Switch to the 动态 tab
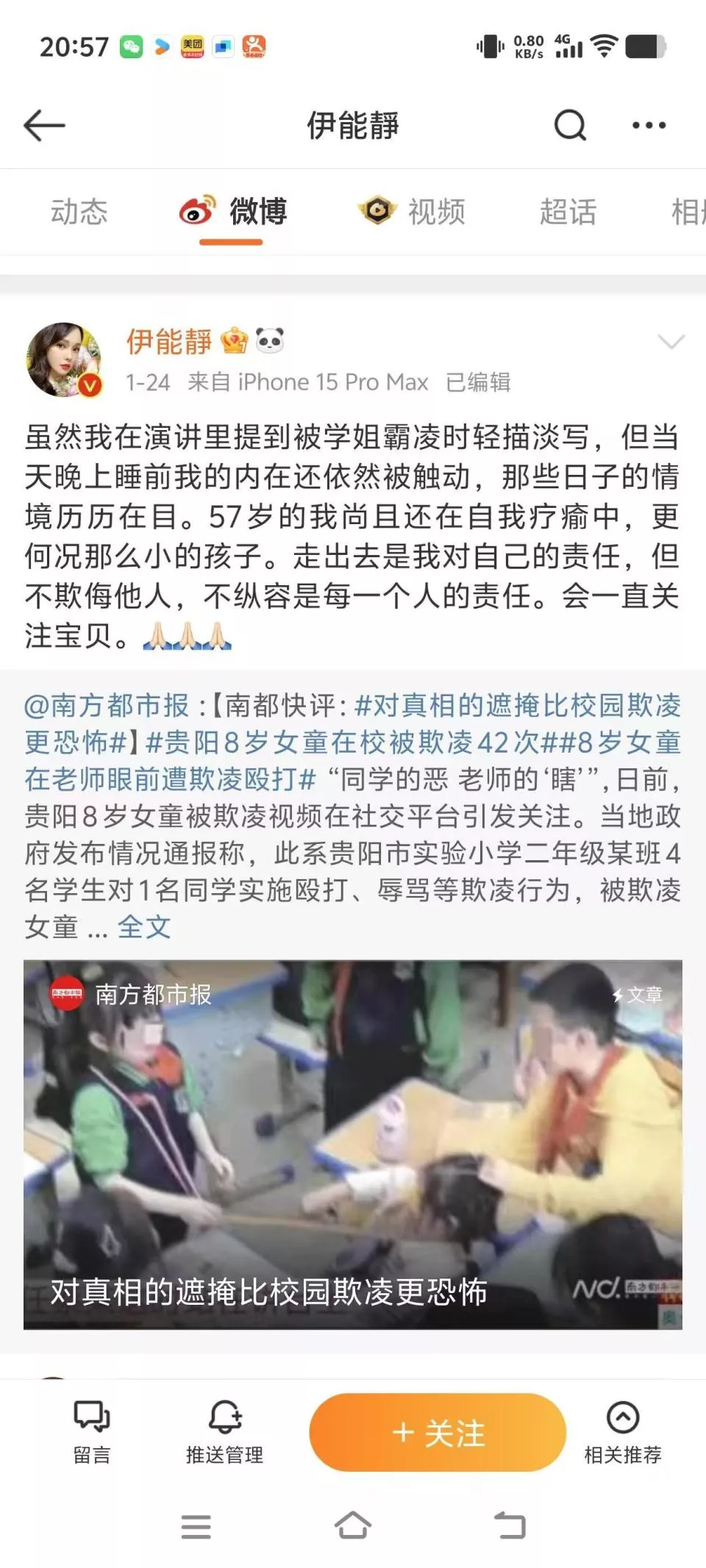 pos(79,212)
